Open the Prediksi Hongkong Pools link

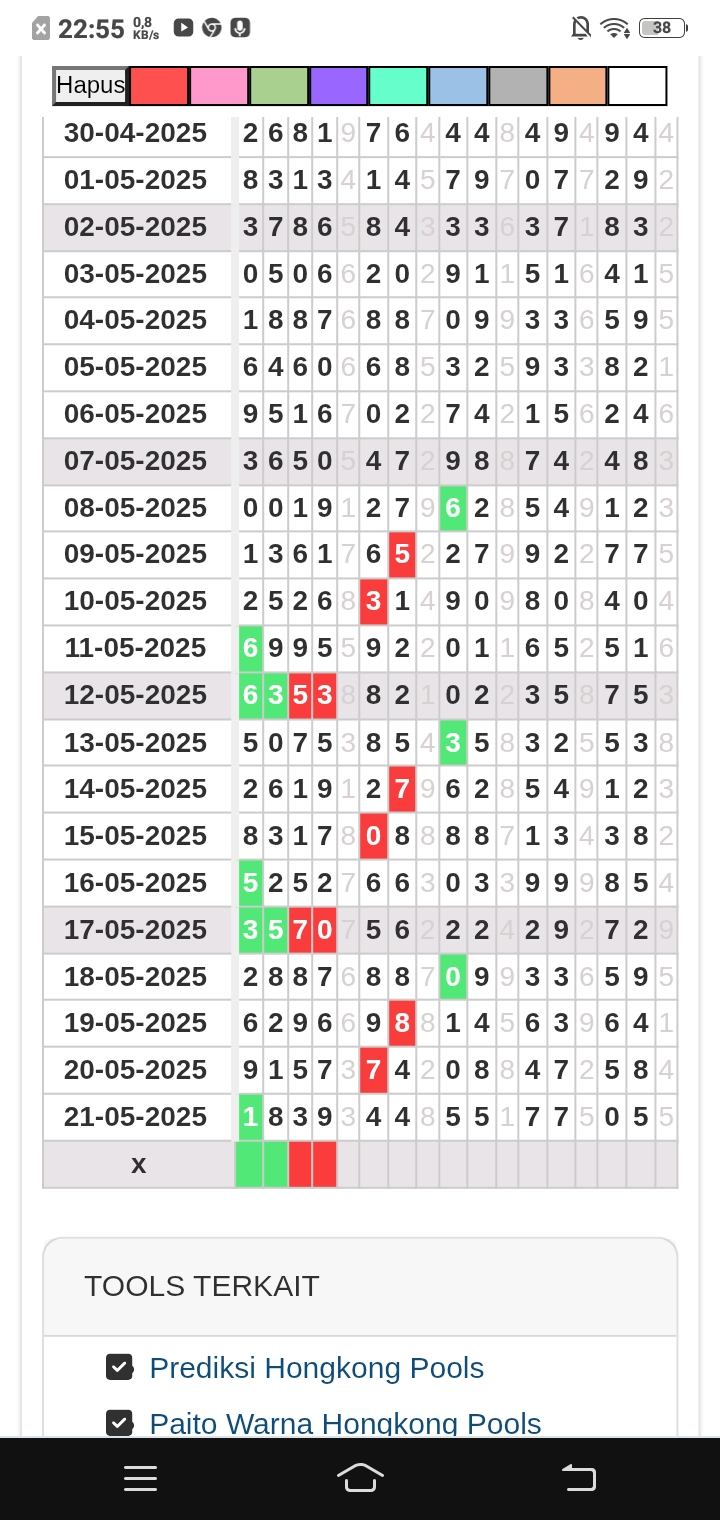pos(316,1368)
